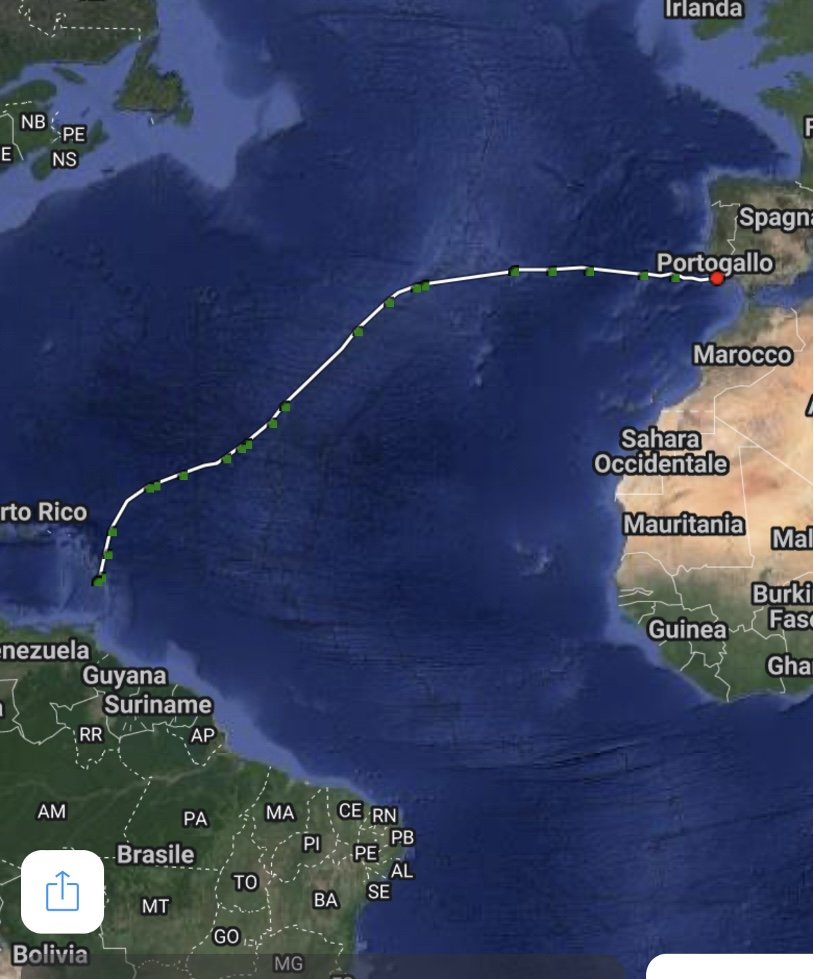Select the red destination marker near Portogallo
Viewport: 814px width, 979px height.
coord(717,277)
